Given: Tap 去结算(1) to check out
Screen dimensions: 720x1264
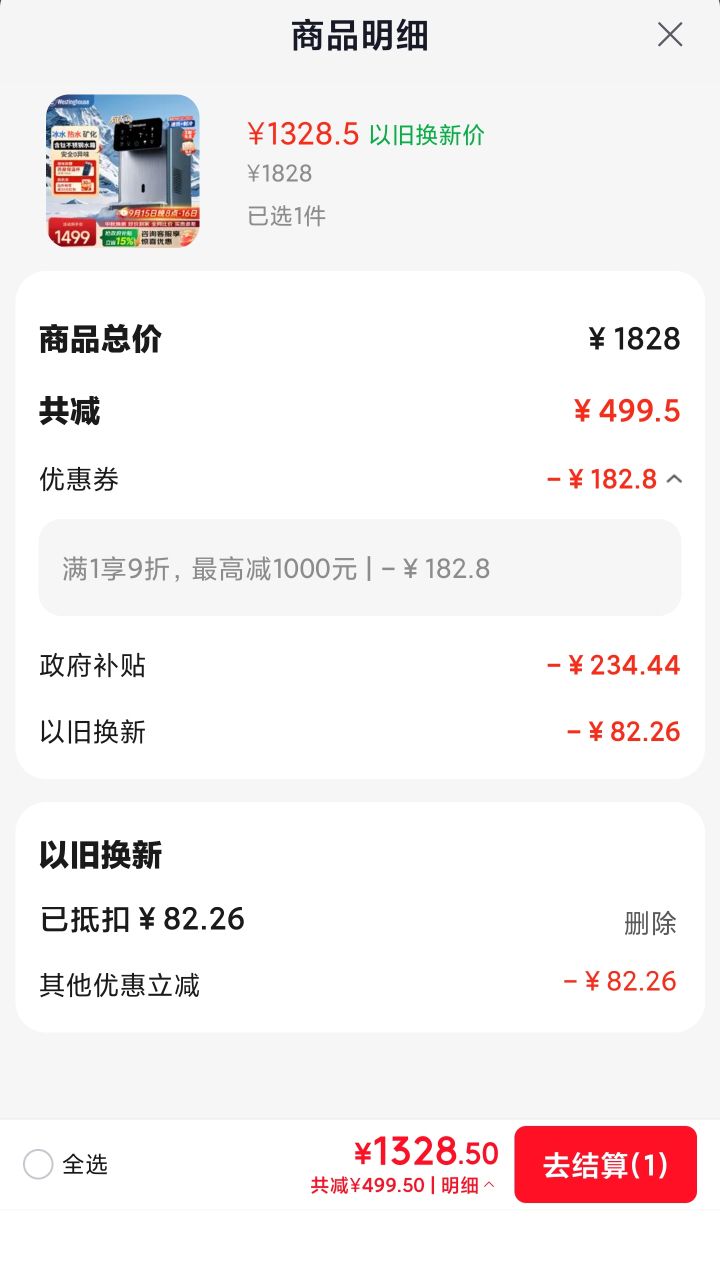Looking at the screenshot, I should click(x=605, y=1165).
